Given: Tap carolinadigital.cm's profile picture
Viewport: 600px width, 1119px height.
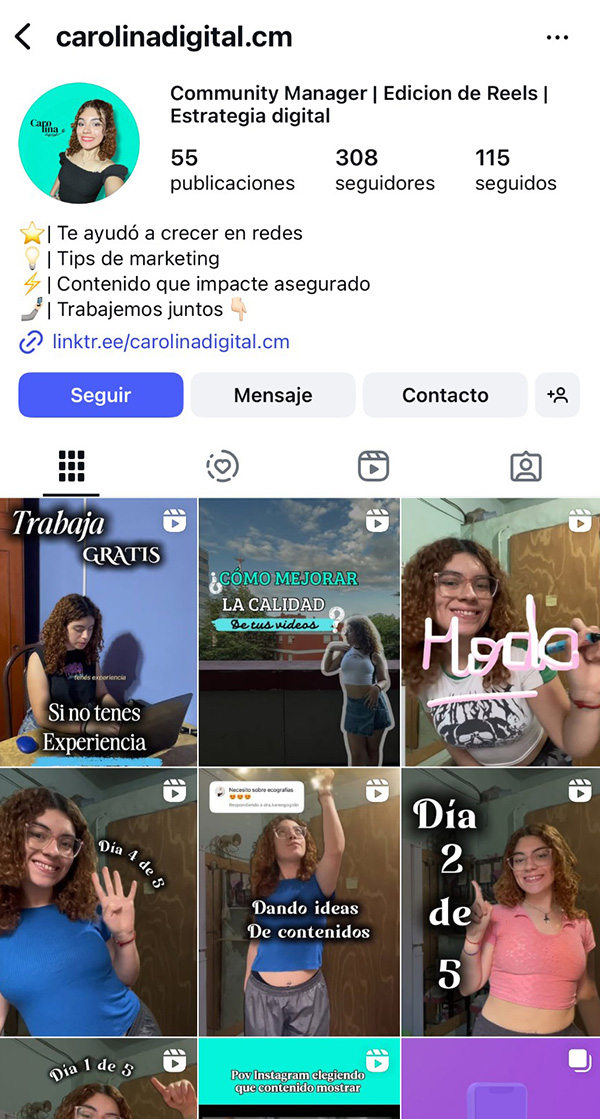Looking at the screenshot, I should (x=79, y=143).
